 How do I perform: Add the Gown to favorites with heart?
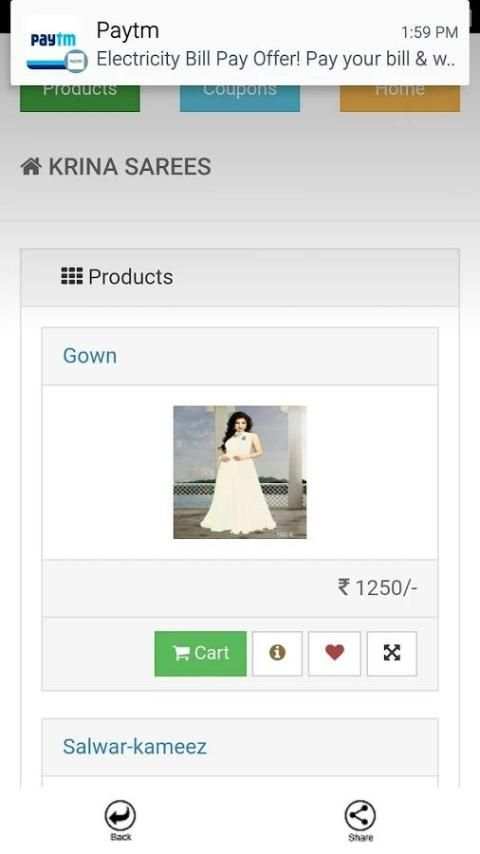click(334, 654)
